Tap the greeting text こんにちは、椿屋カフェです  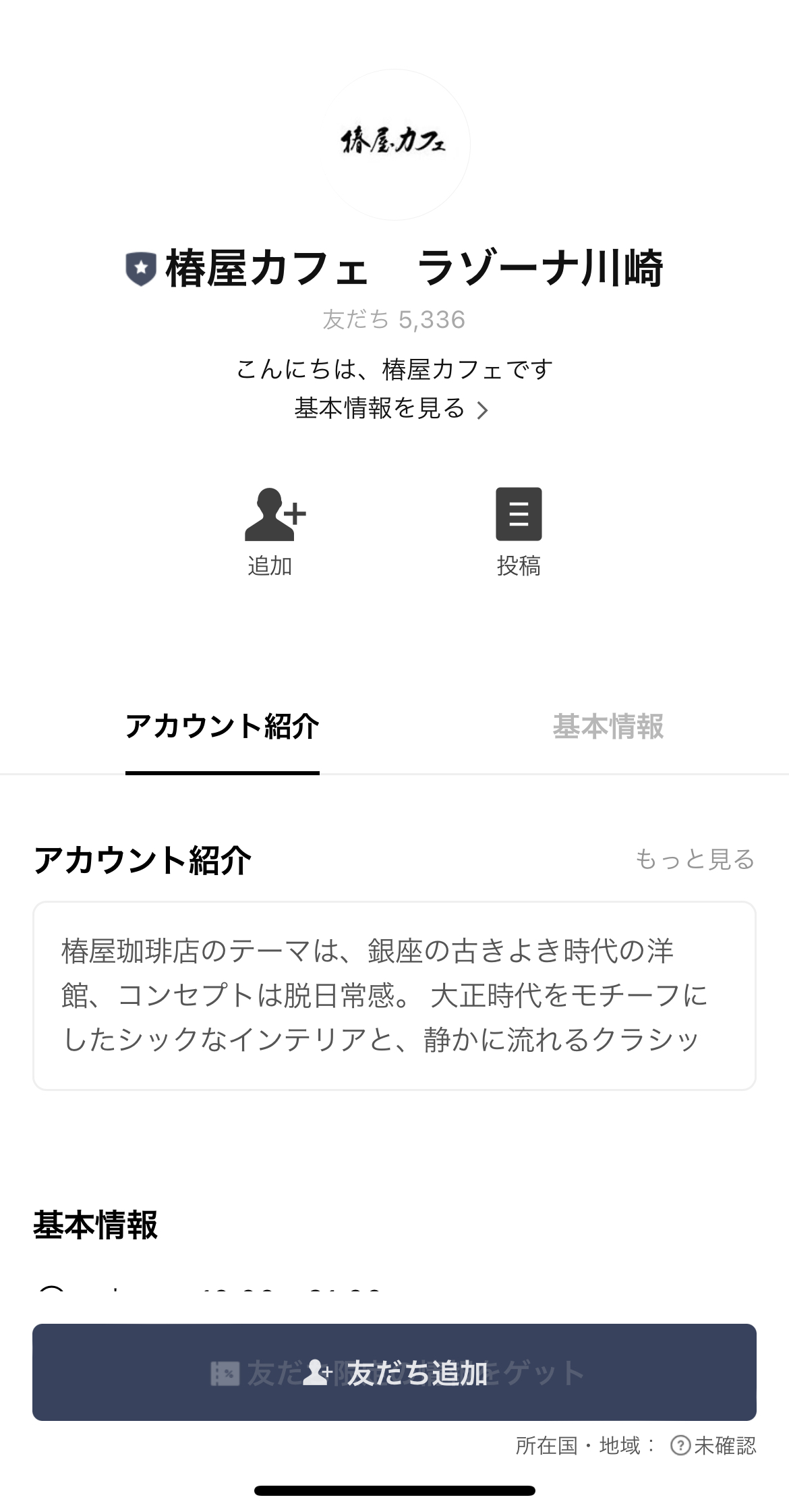coord(394,370)
